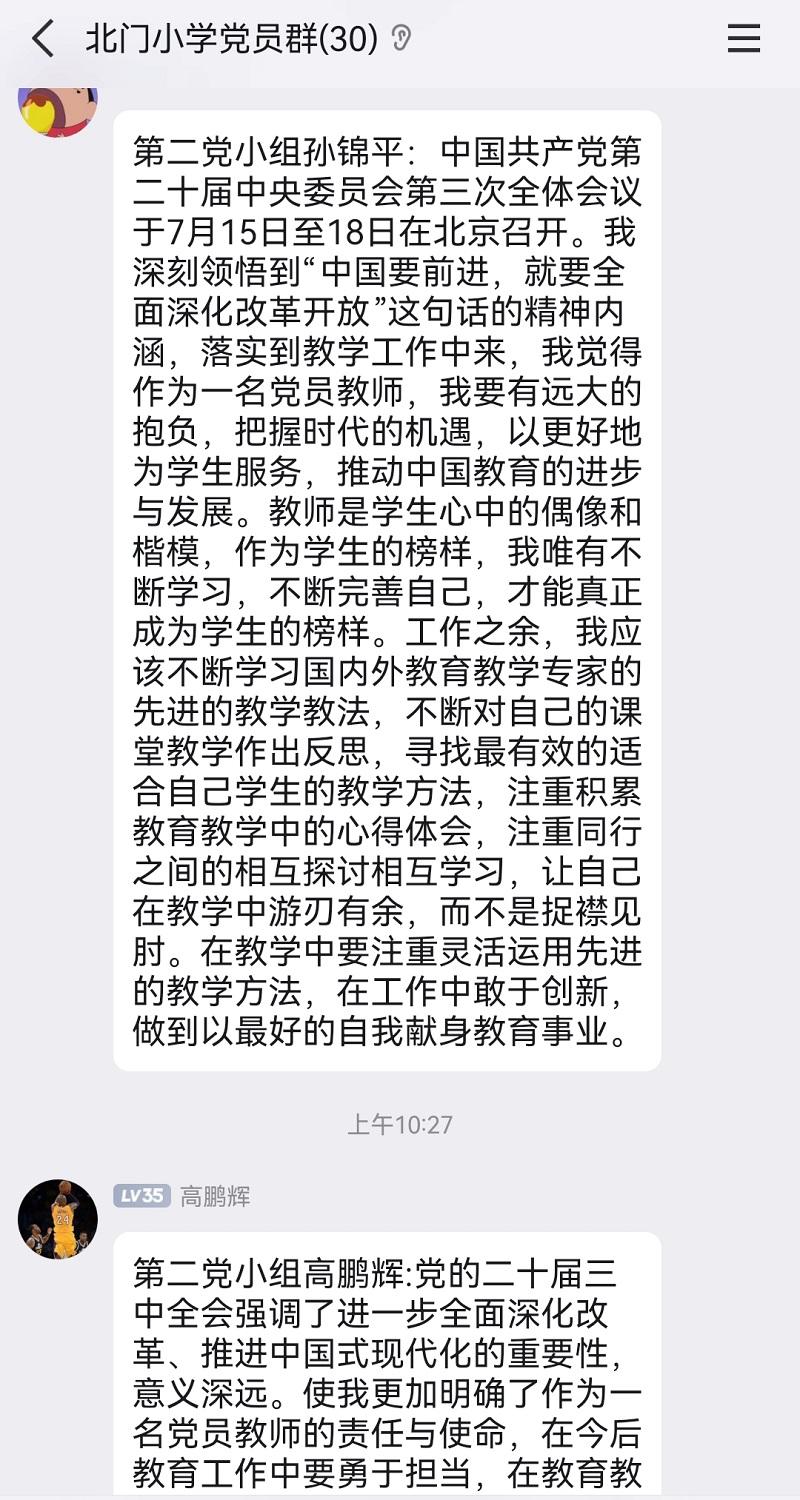Tap the earpiece mode icon beside the group name
Image resolution: width=800 pixels, height=1500 pixels.
click(x=402, y=37)
